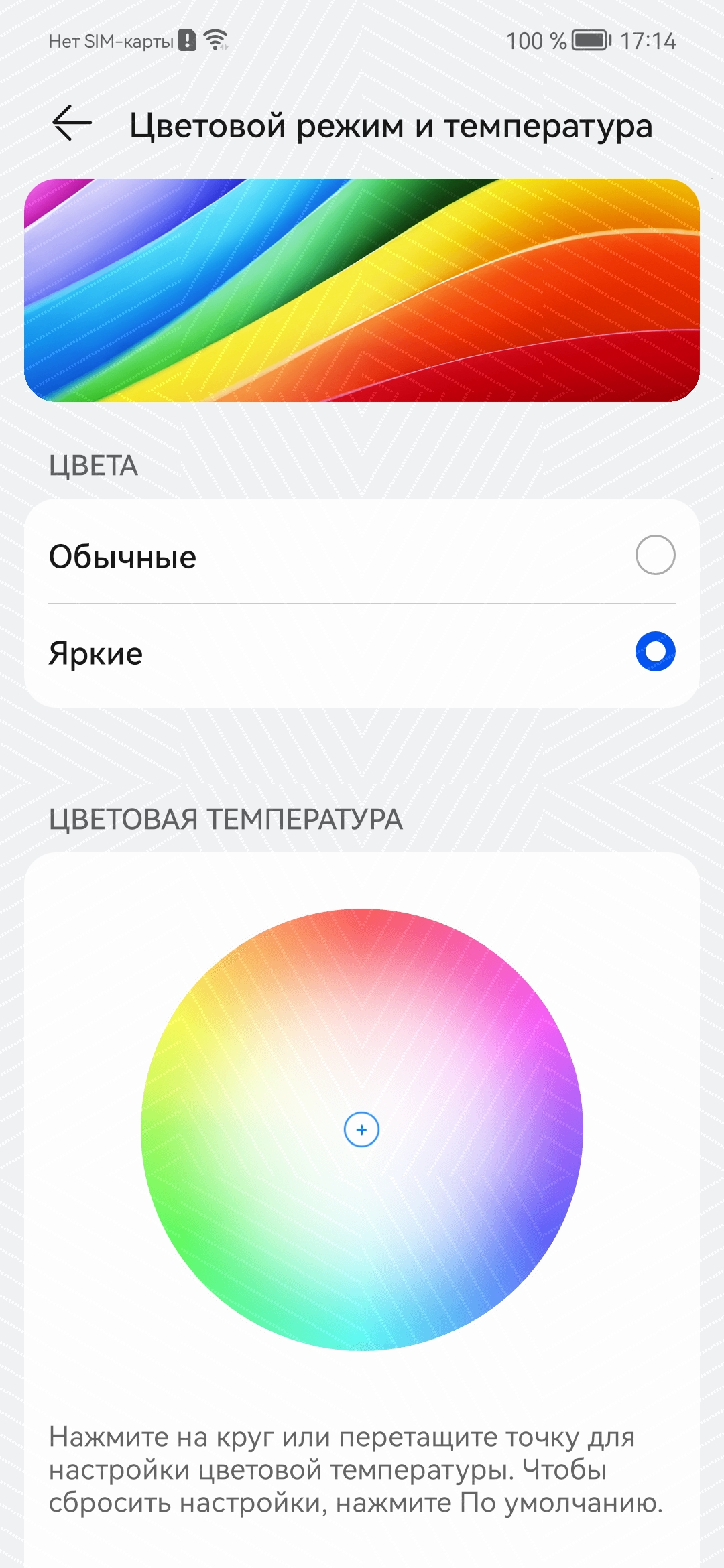Select the Обычные color mode

click(x=654, y=556)
